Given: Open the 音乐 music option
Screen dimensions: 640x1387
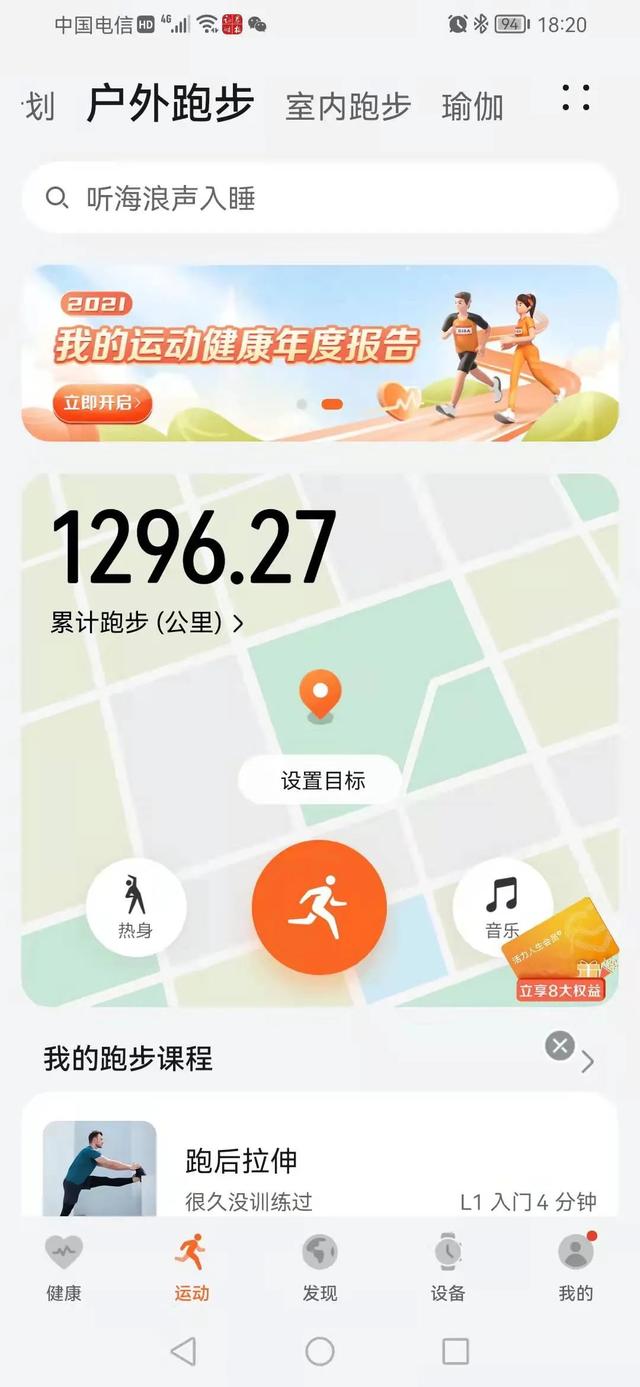Looking at the screenshot, I should [502, 906].
